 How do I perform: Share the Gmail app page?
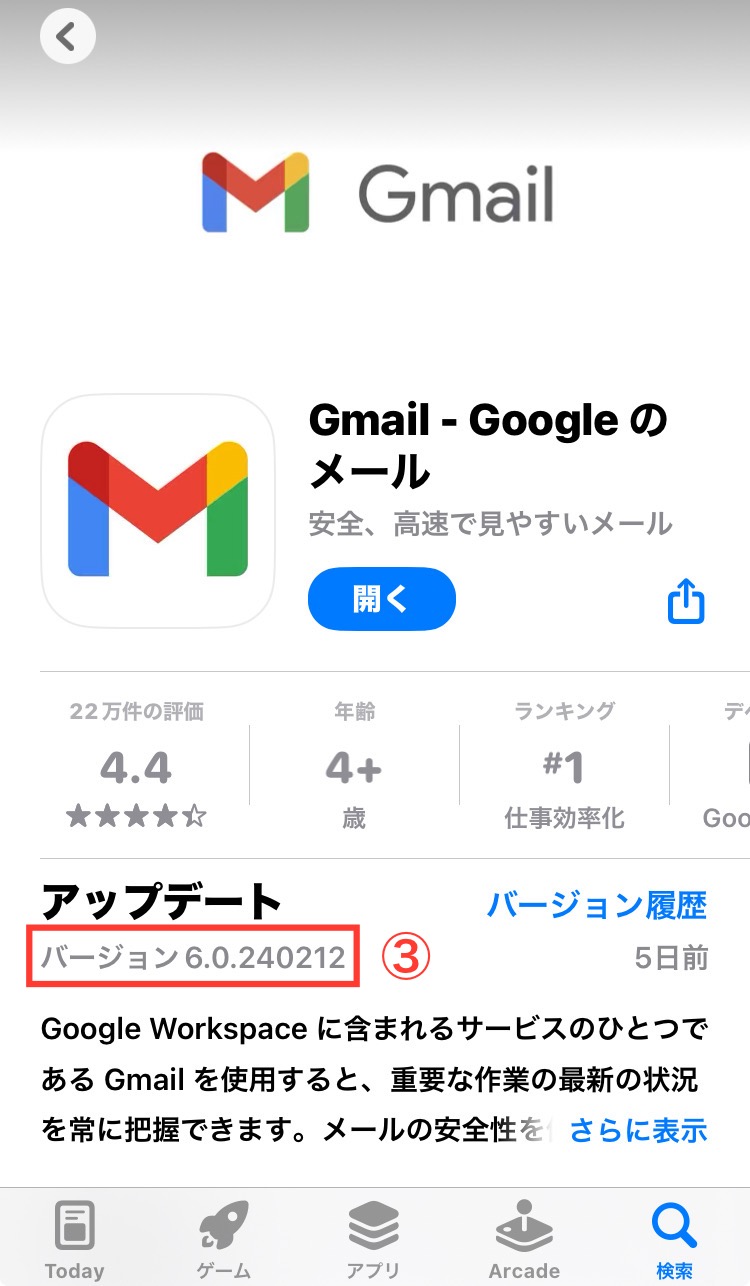(x=686, y=602)
